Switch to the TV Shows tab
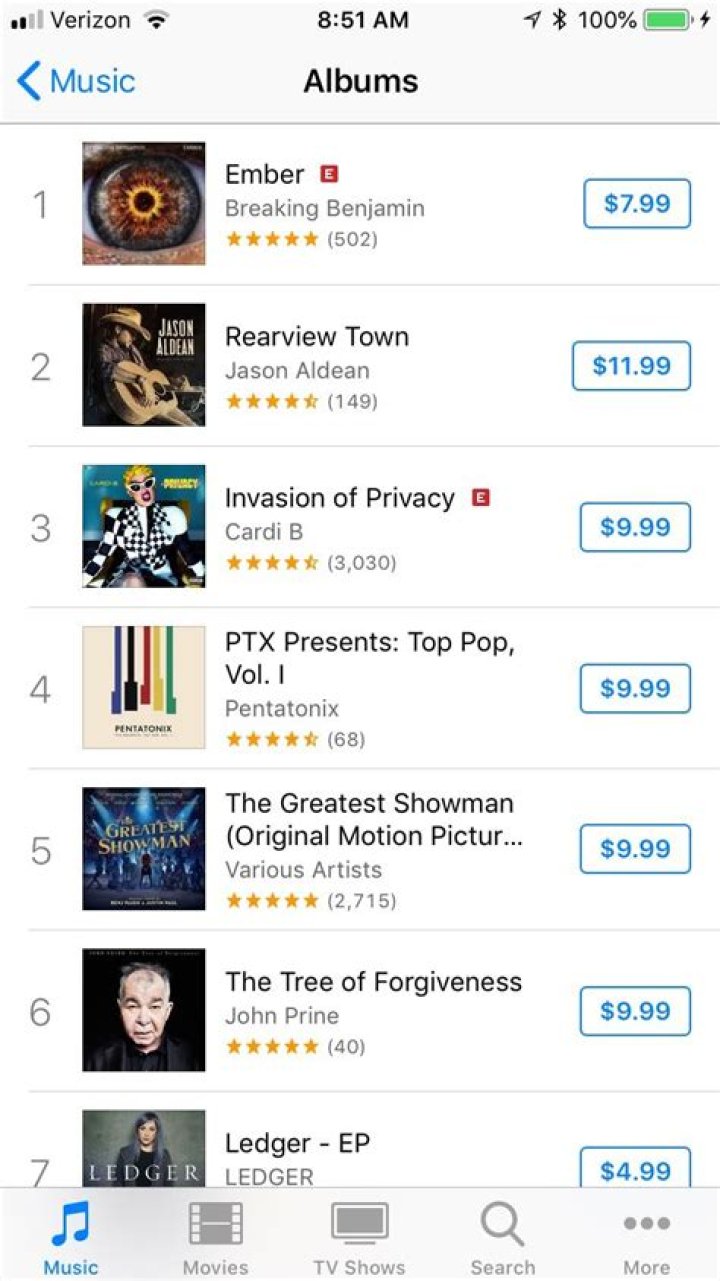720x1281 pixels. [359, 1237]
